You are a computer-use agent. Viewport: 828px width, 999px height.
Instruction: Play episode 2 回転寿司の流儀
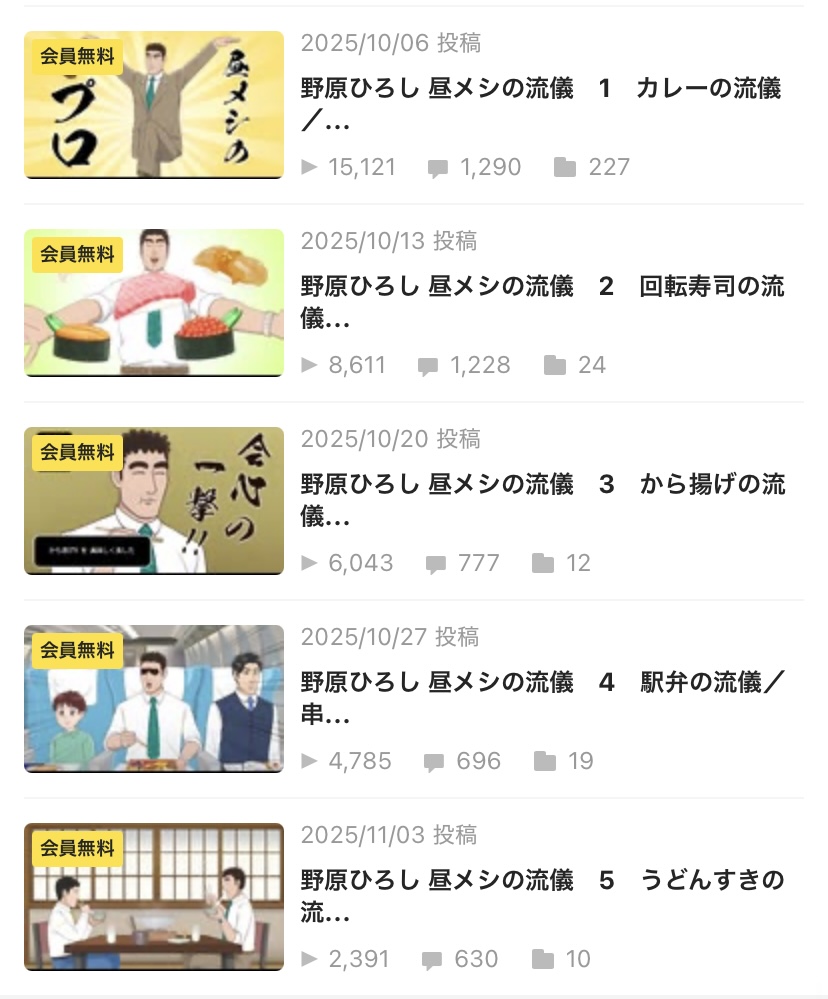[540, 303]
